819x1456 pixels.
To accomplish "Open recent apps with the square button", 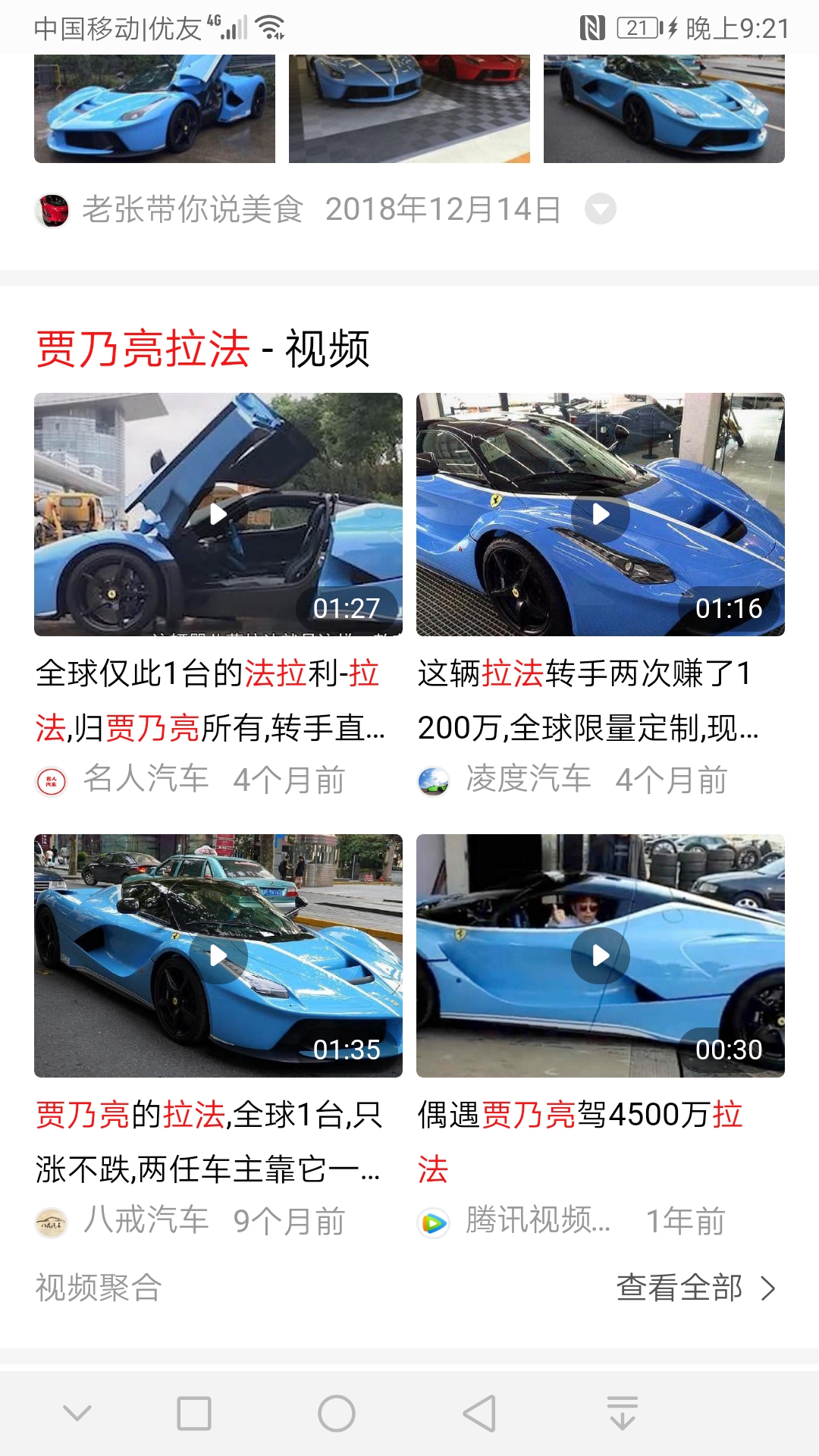I will point(194,1414).
